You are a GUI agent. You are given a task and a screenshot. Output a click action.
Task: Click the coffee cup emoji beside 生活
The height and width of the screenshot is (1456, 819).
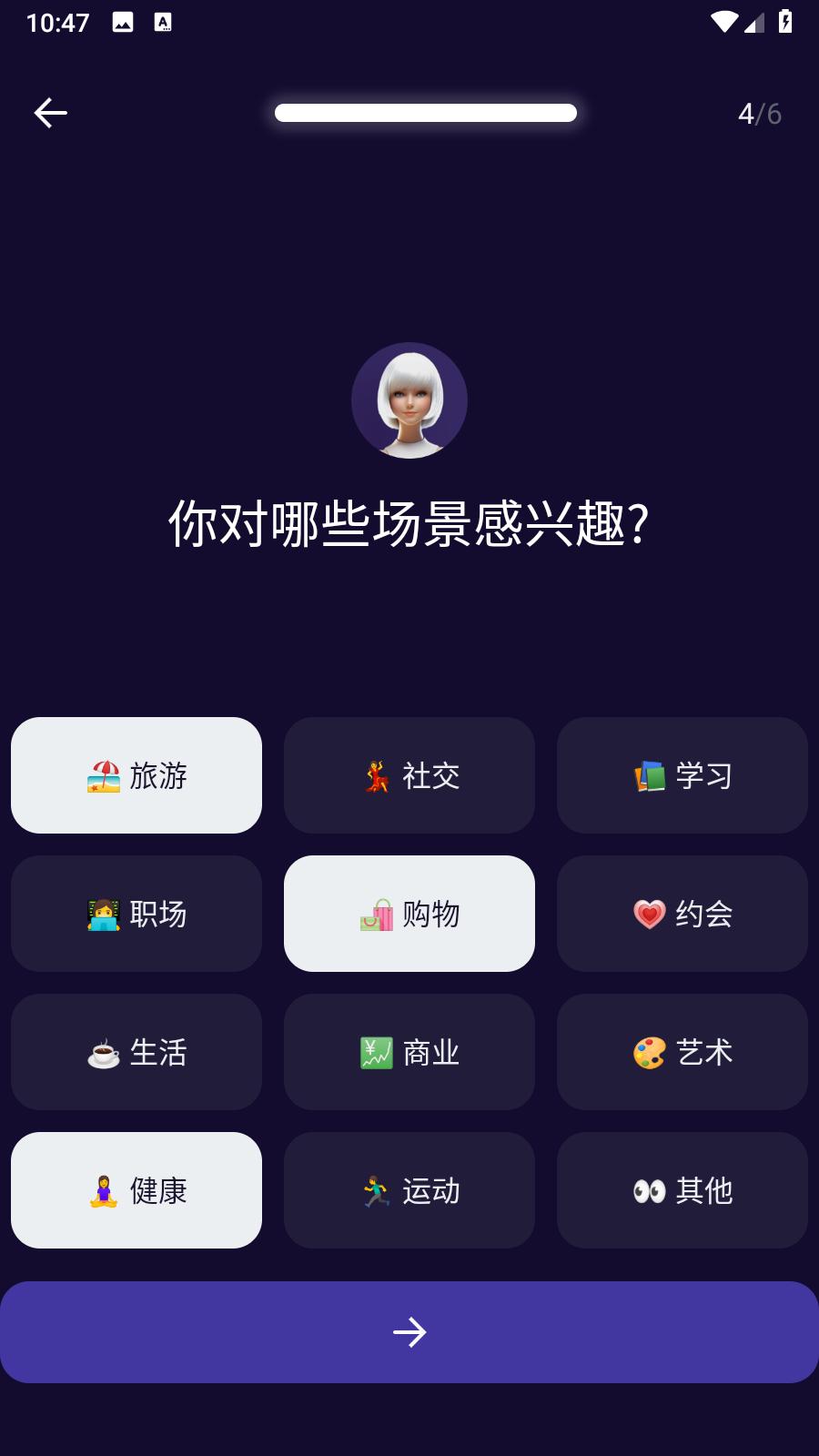point(103,1052)
